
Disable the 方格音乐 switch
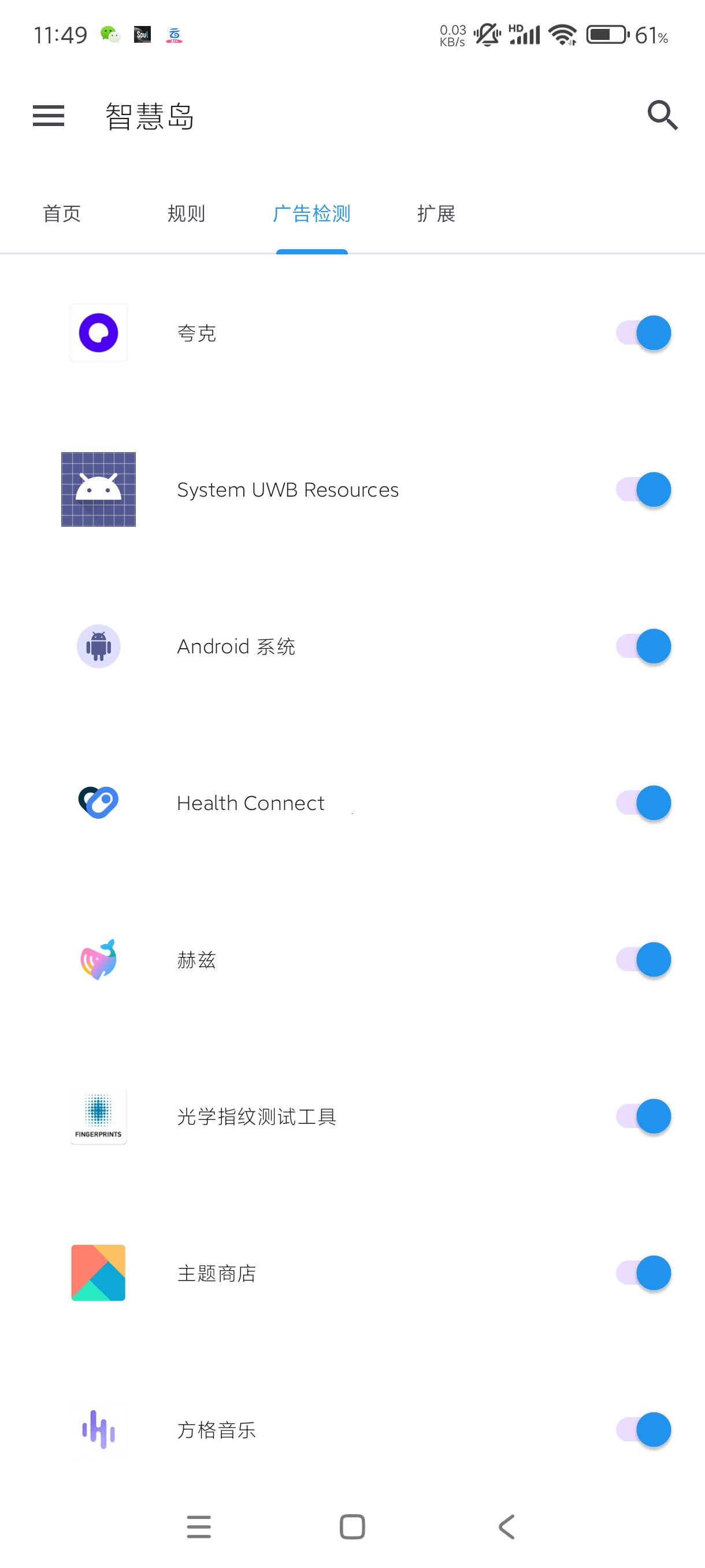[x=644, y=1429]
